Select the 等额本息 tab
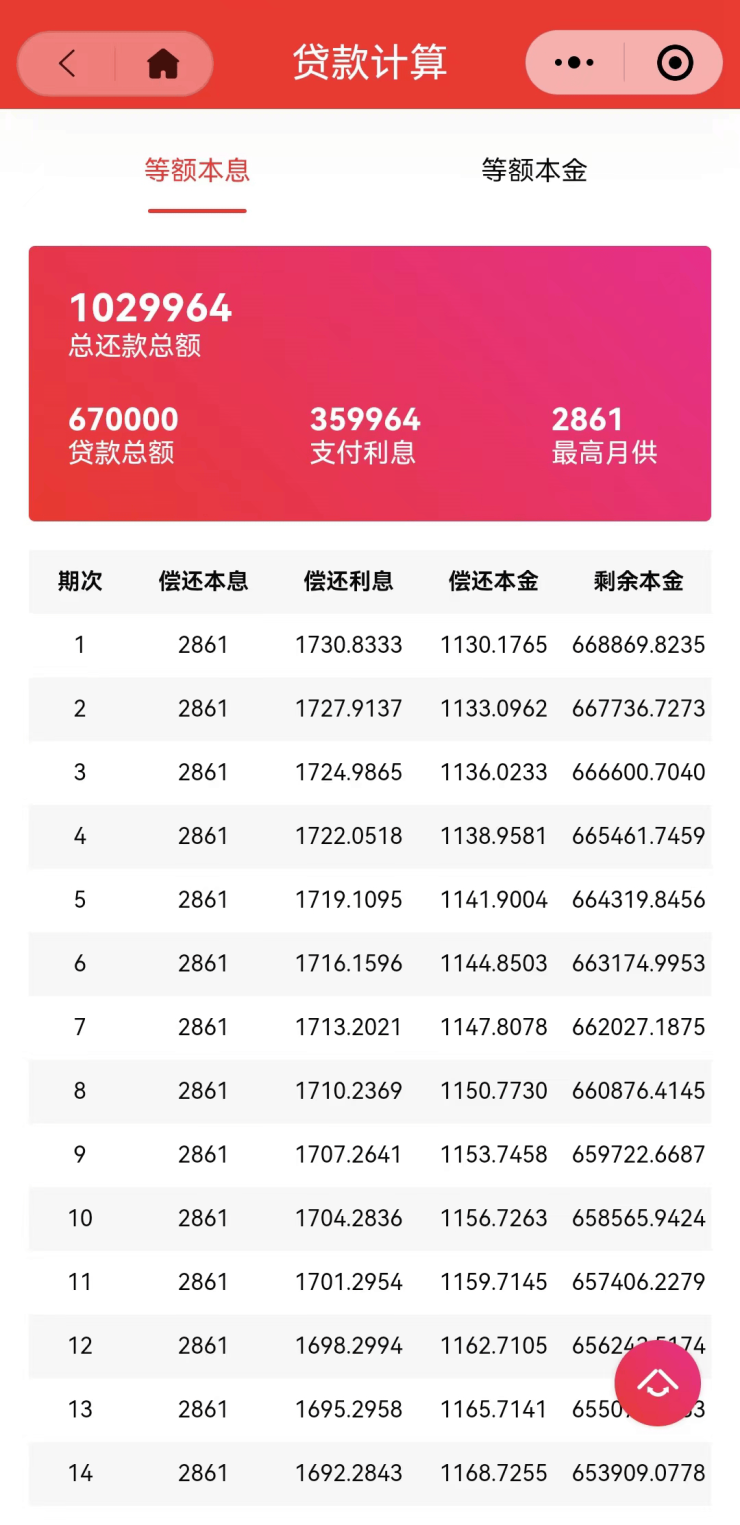Screen dimensions: 740x1525 pyautogui.click(x=197, y=171)
